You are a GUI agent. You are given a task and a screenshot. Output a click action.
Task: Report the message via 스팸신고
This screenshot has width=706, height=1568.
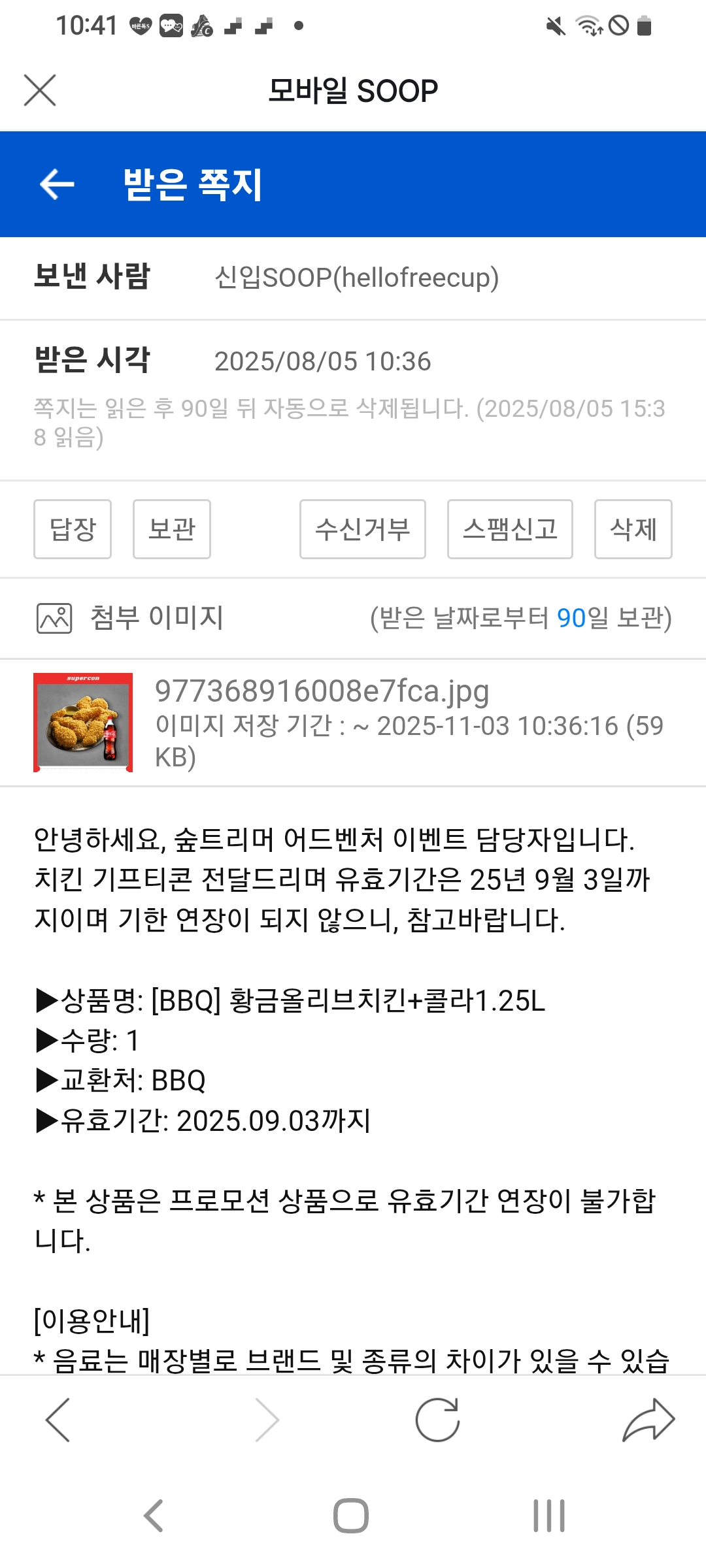click(510, 529)
